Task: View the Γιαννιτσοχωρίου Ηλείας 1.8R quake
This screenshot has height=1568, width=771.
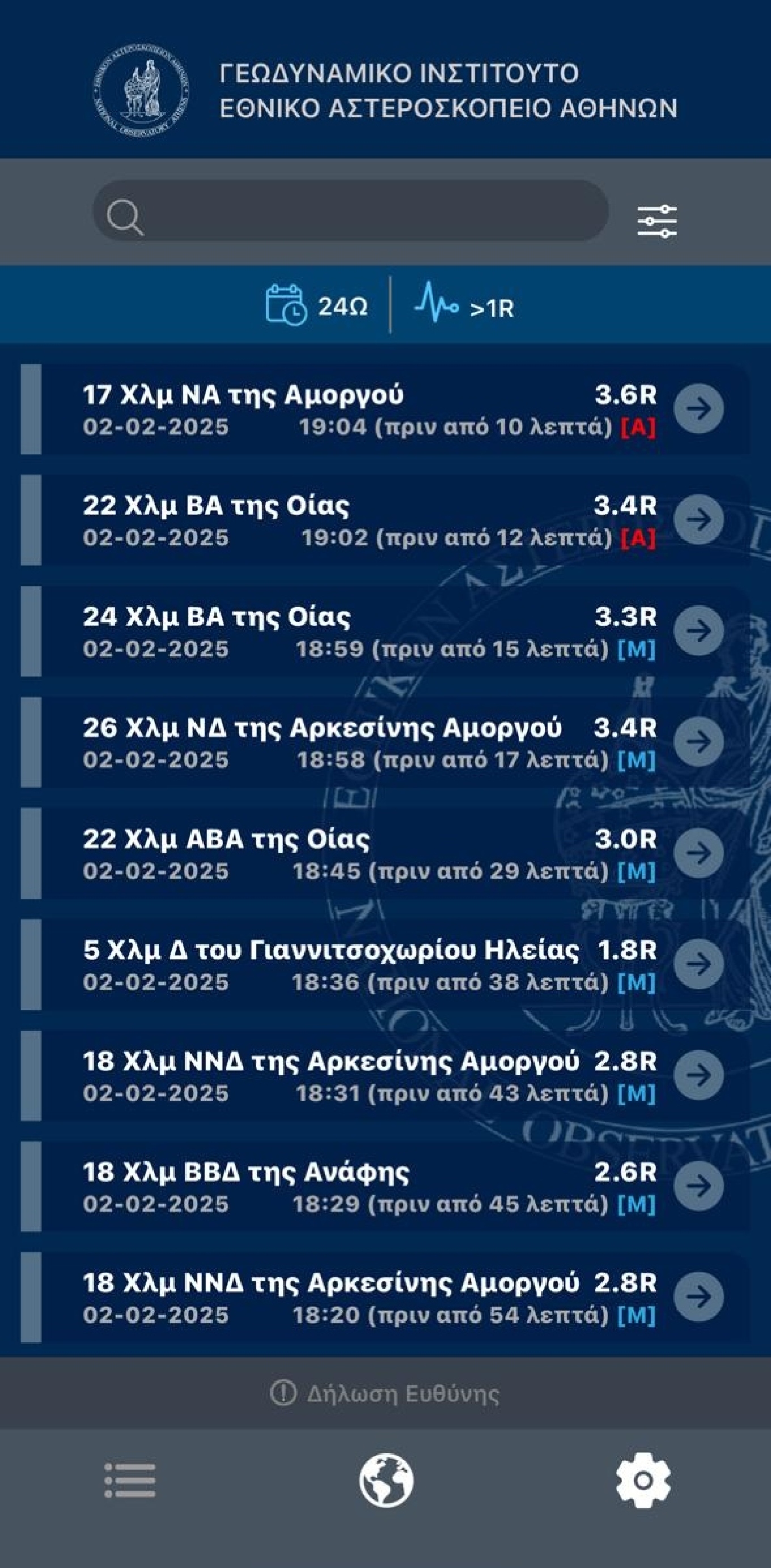Action: point(698,964)
